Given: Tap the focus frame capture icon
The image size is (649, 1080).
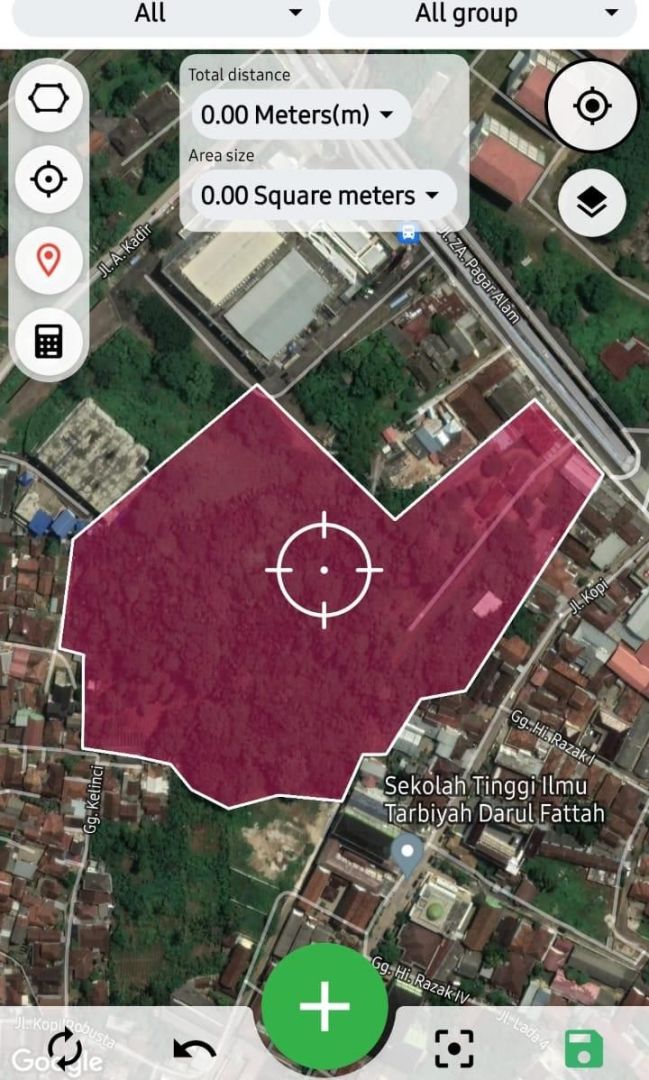Looking at the screenshot, I should click(x=454, y=1049).
